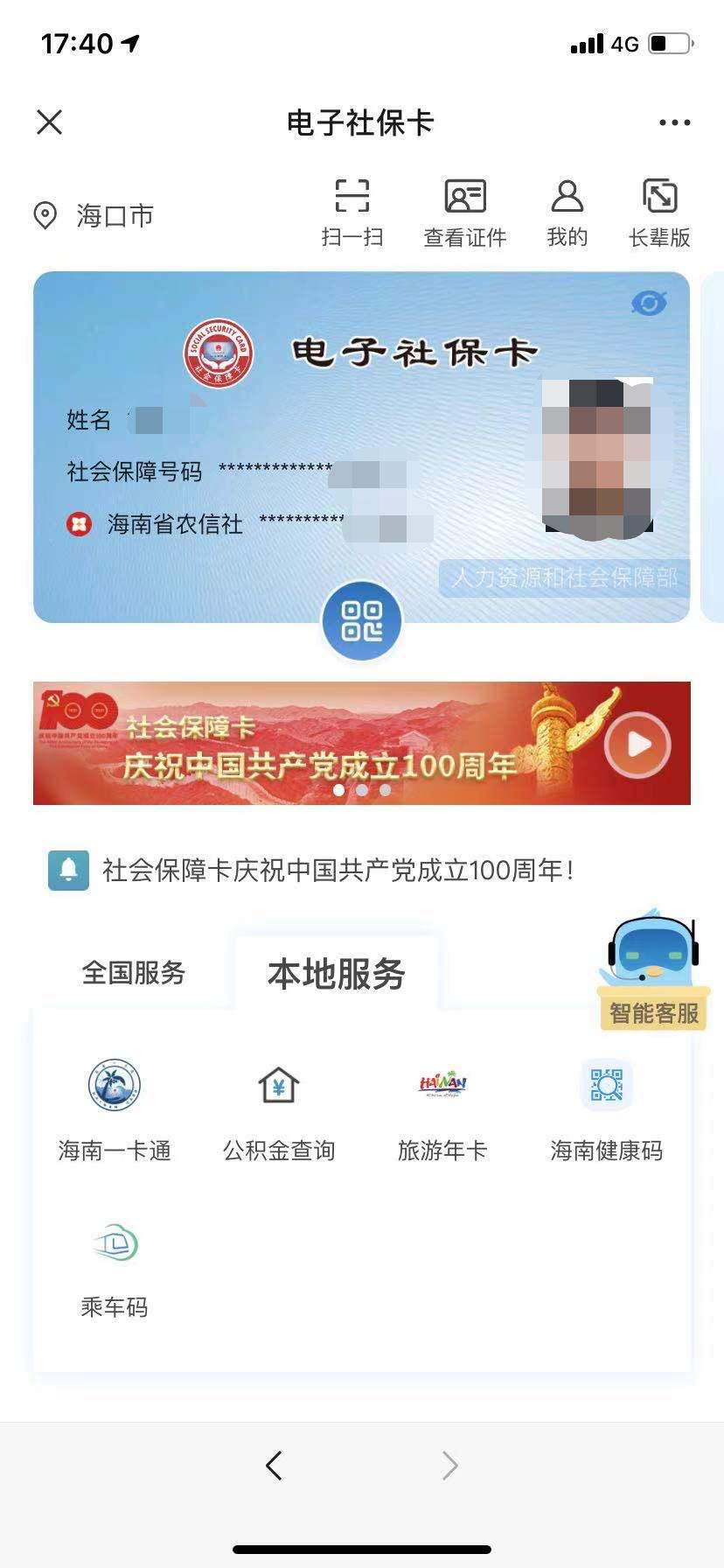Go back with browser back arrow

point(274,1466)
